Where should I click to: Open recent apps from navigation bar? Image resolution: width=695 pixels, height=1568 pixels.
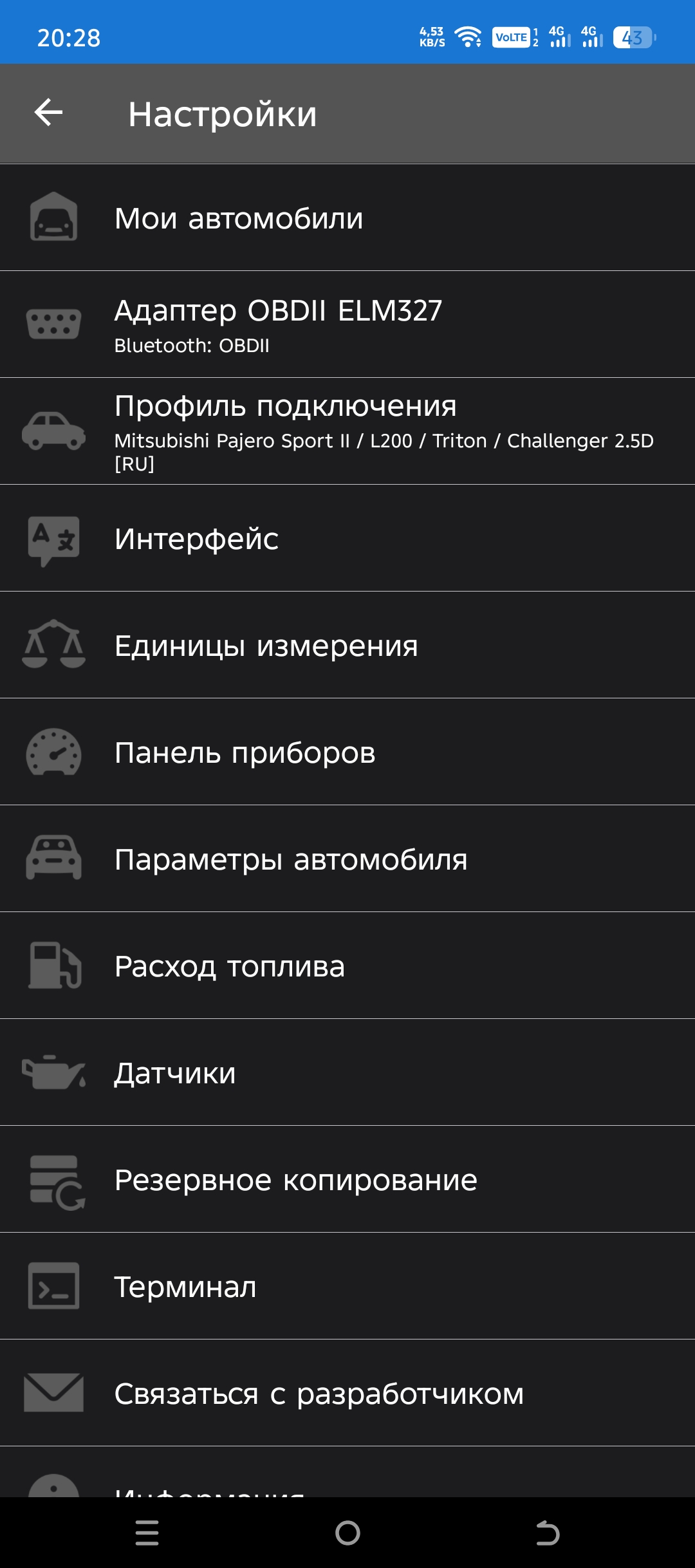point(147,1533)
